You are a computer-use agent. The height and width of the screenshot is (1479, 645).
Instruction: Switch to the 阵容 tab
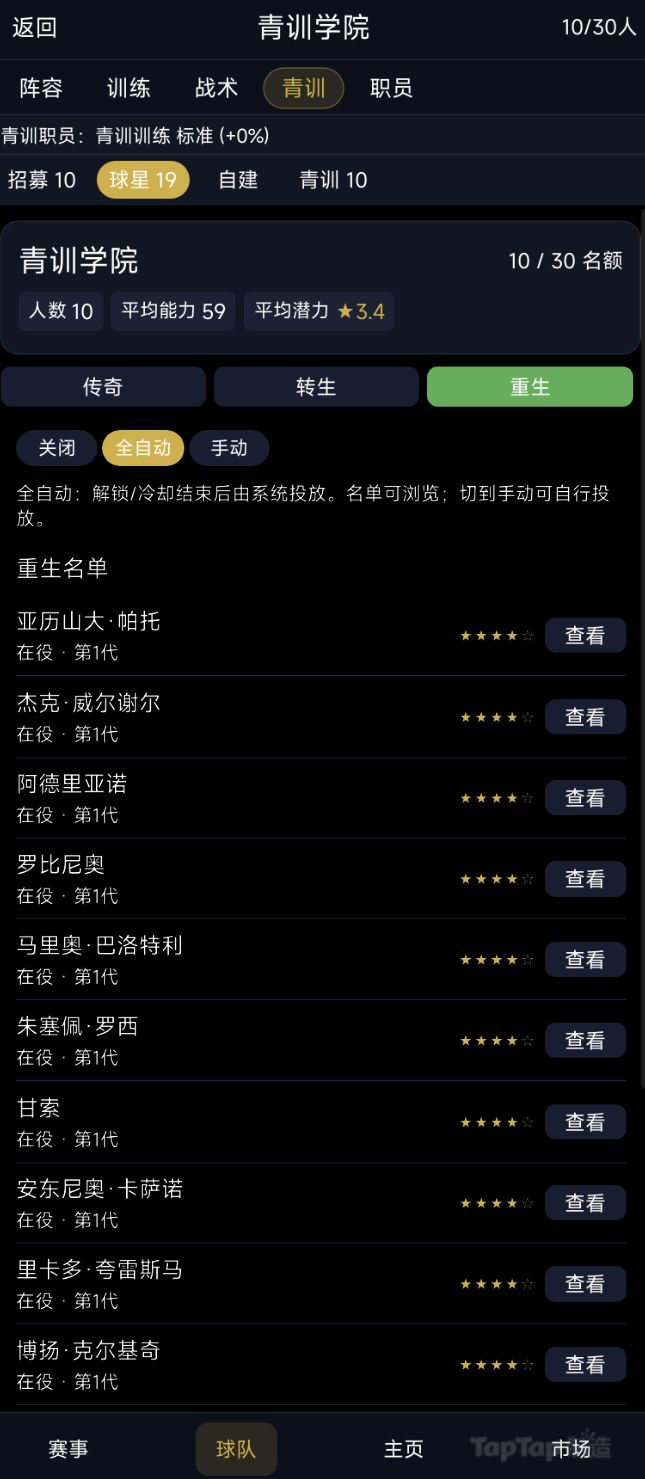[x=41, y=88]
